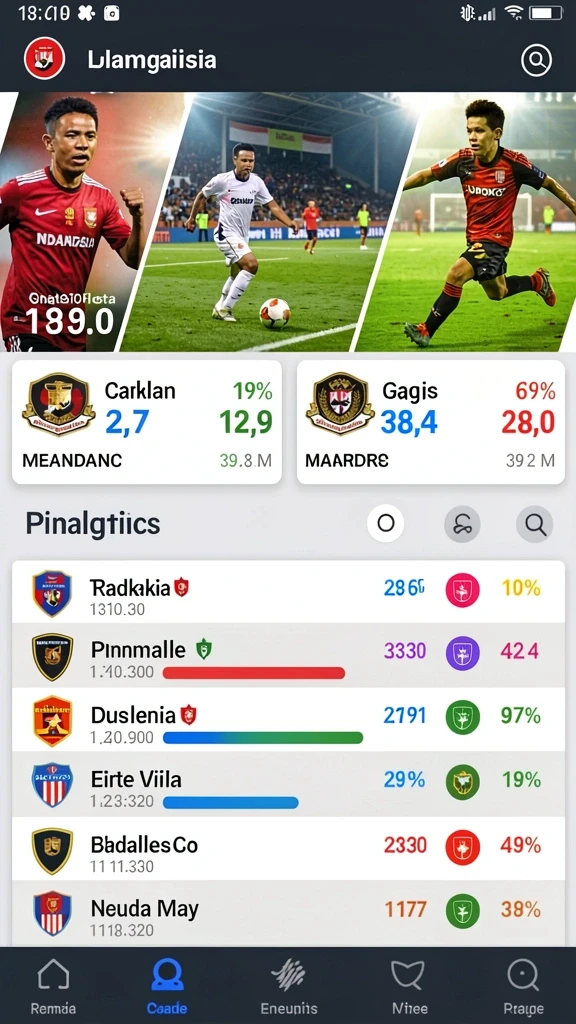The image size is (576, 1024).
Task: Select the white circle filter beside Pinalgtiics
Action: click(x=385, y=524)
